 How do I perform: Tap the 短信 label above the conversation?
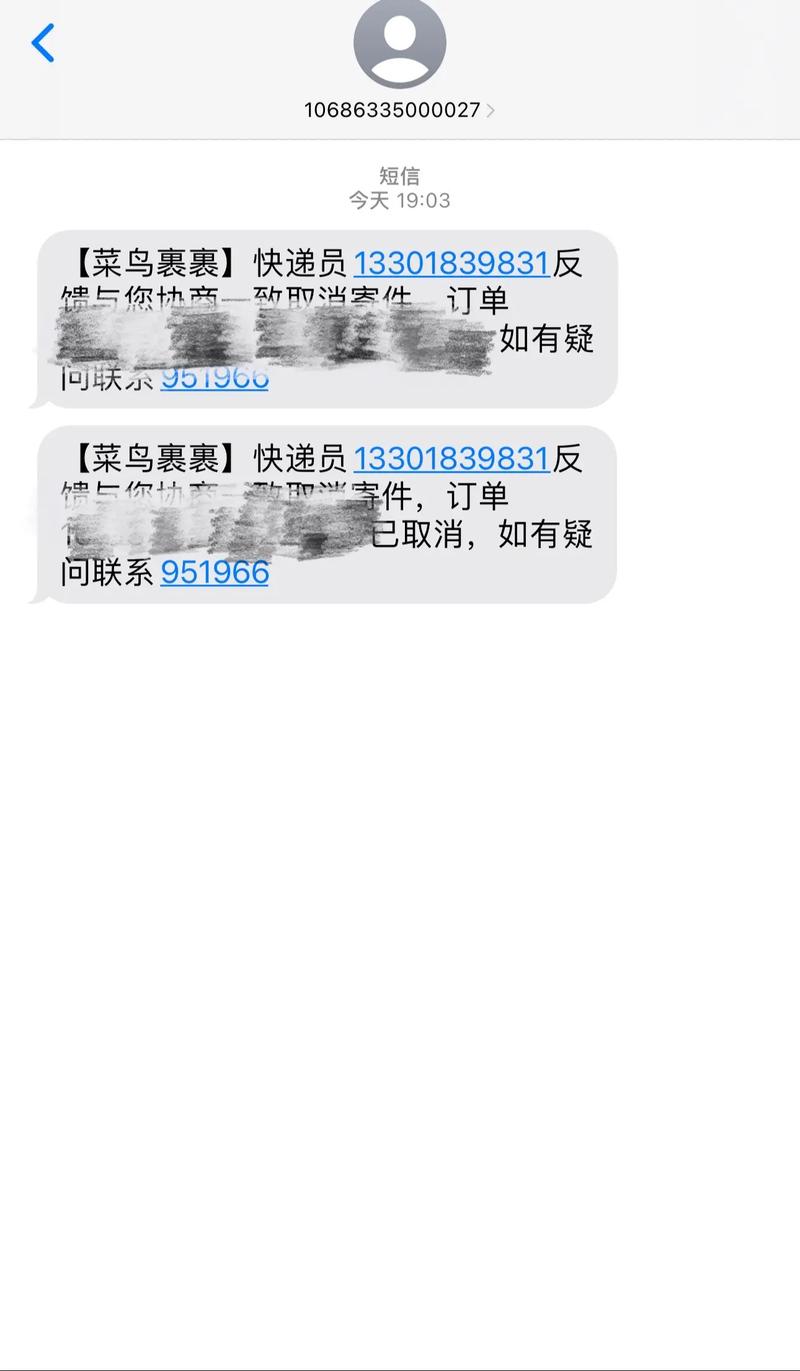coord(399,175)
